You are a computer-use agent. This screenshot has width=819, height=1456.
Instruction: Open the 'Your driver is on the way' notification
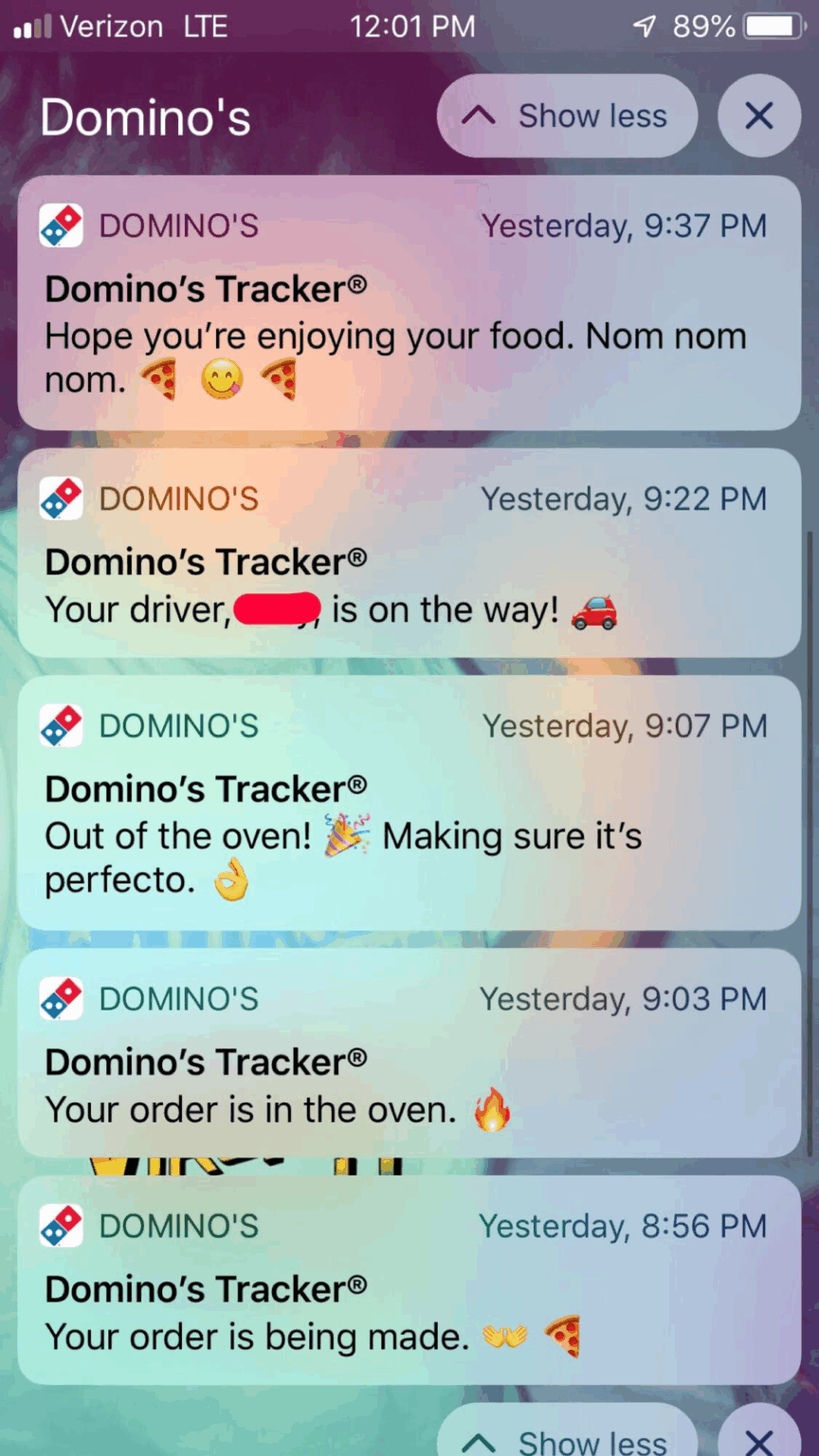[x=409, y=554]
